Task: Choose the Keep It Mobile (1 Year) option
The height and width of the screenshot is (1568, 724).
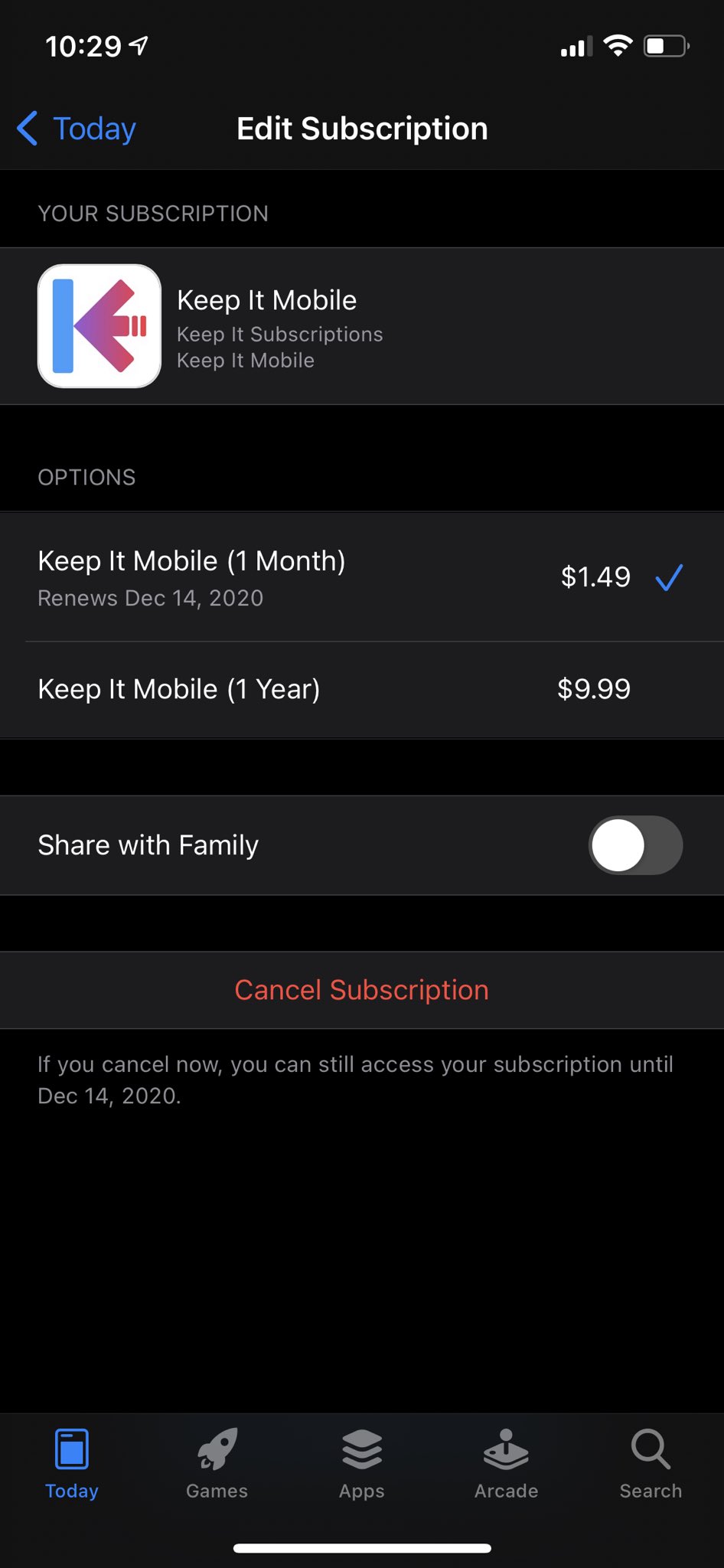Action: (361, 689)
